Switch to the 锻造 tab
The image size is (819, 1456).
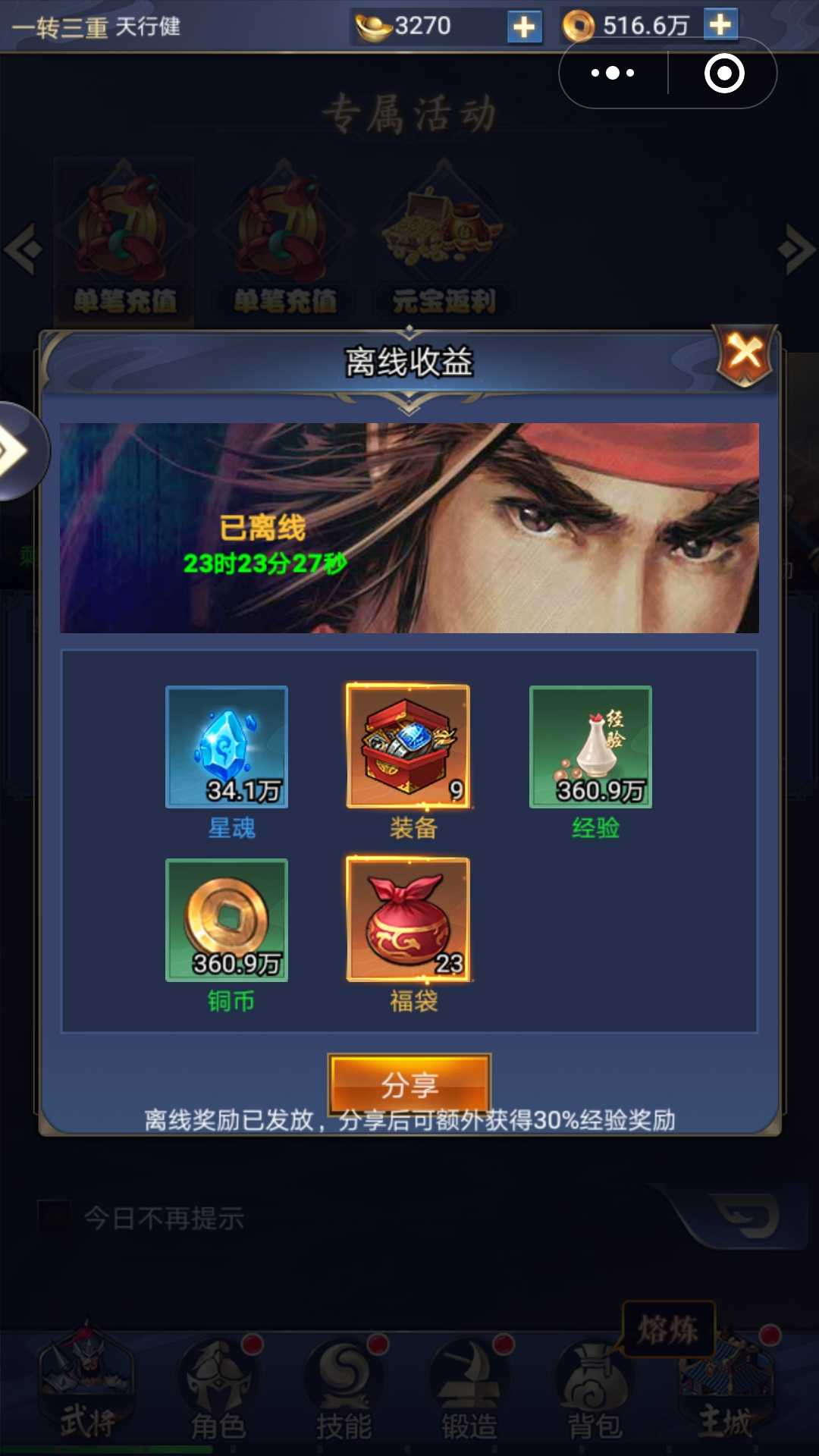point(469,1388)
